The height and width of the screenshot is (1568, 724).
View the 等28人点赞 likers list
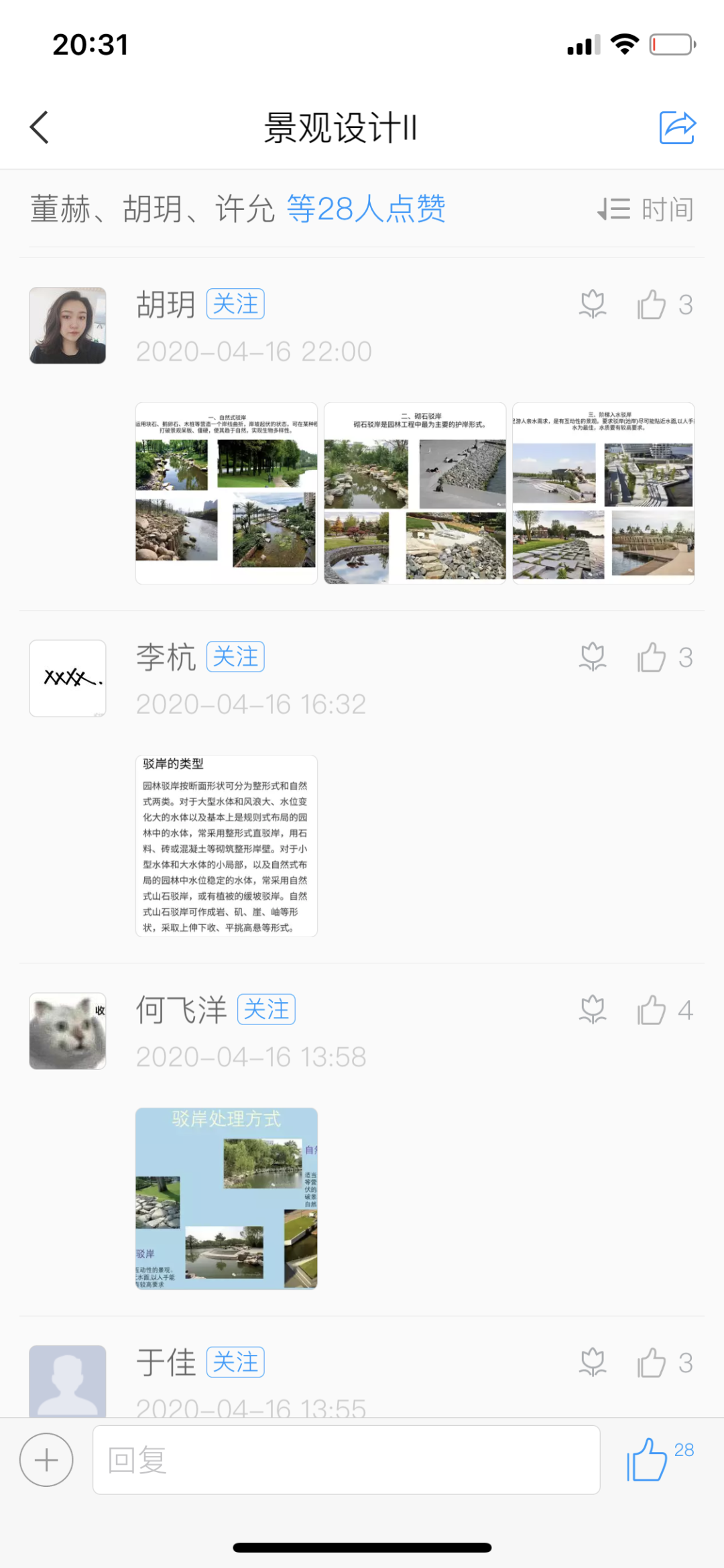pyautogui.click(x=366, y=209)
